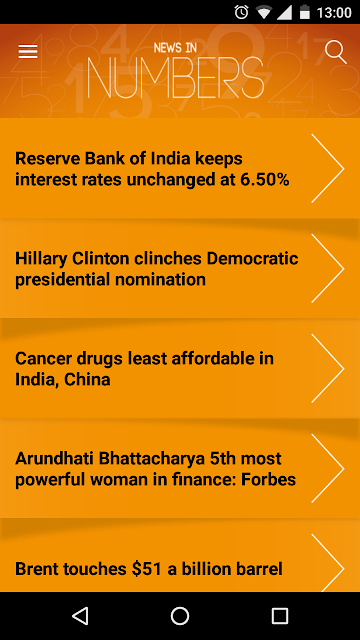Open the Reserve Bank of India article

point(180,168)
